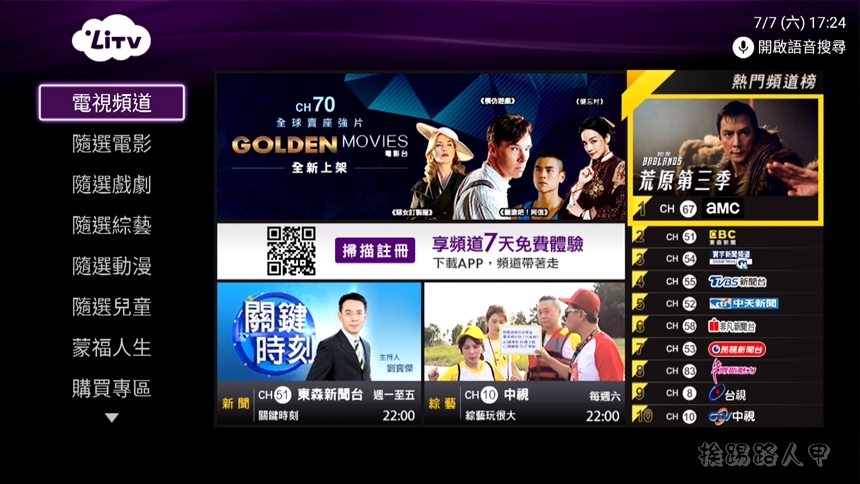Open the CH70 Golden Movies banner

coord(421,146)
